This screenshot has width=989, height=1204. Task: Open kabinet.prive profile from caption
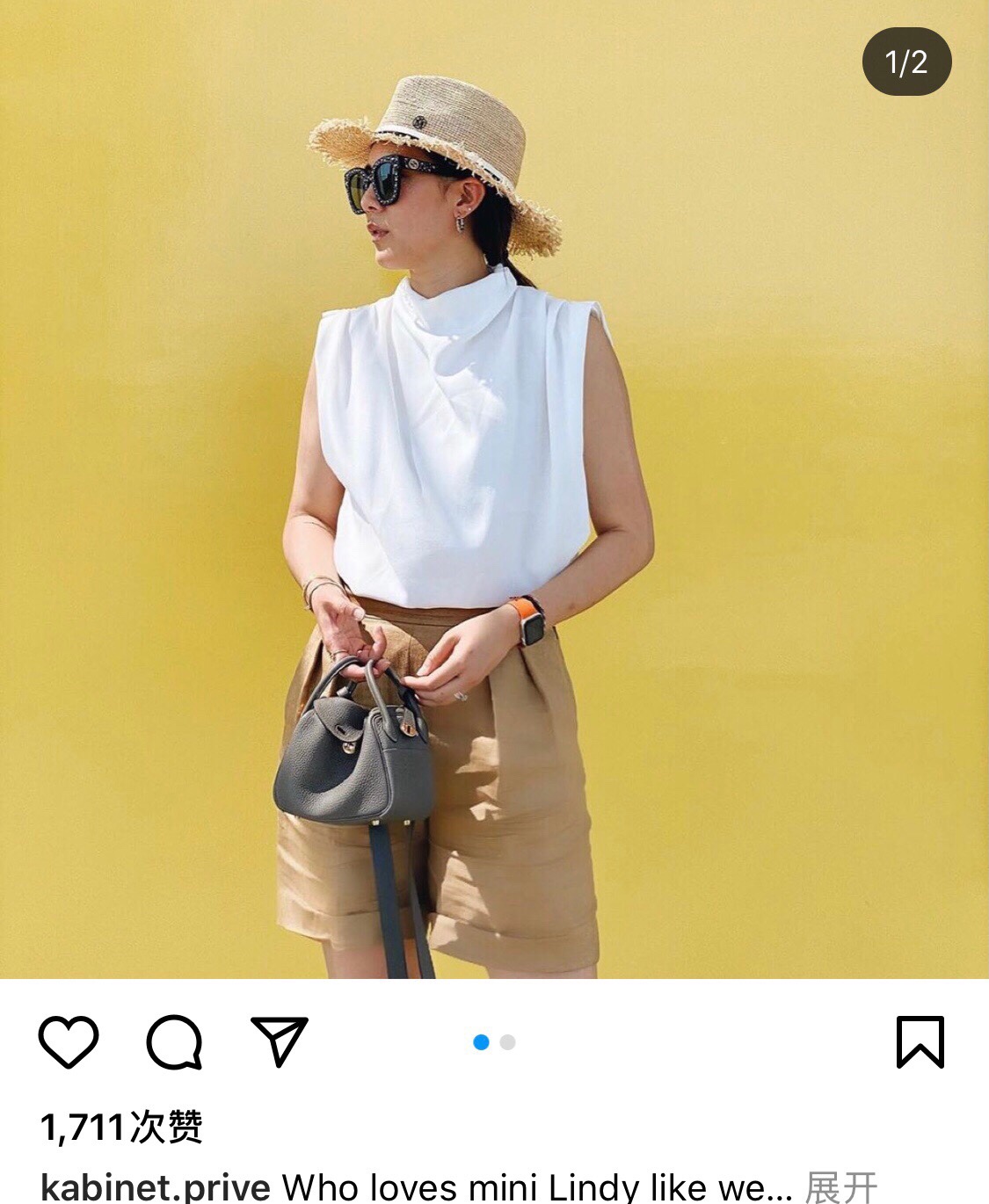tap(156, 1187)
